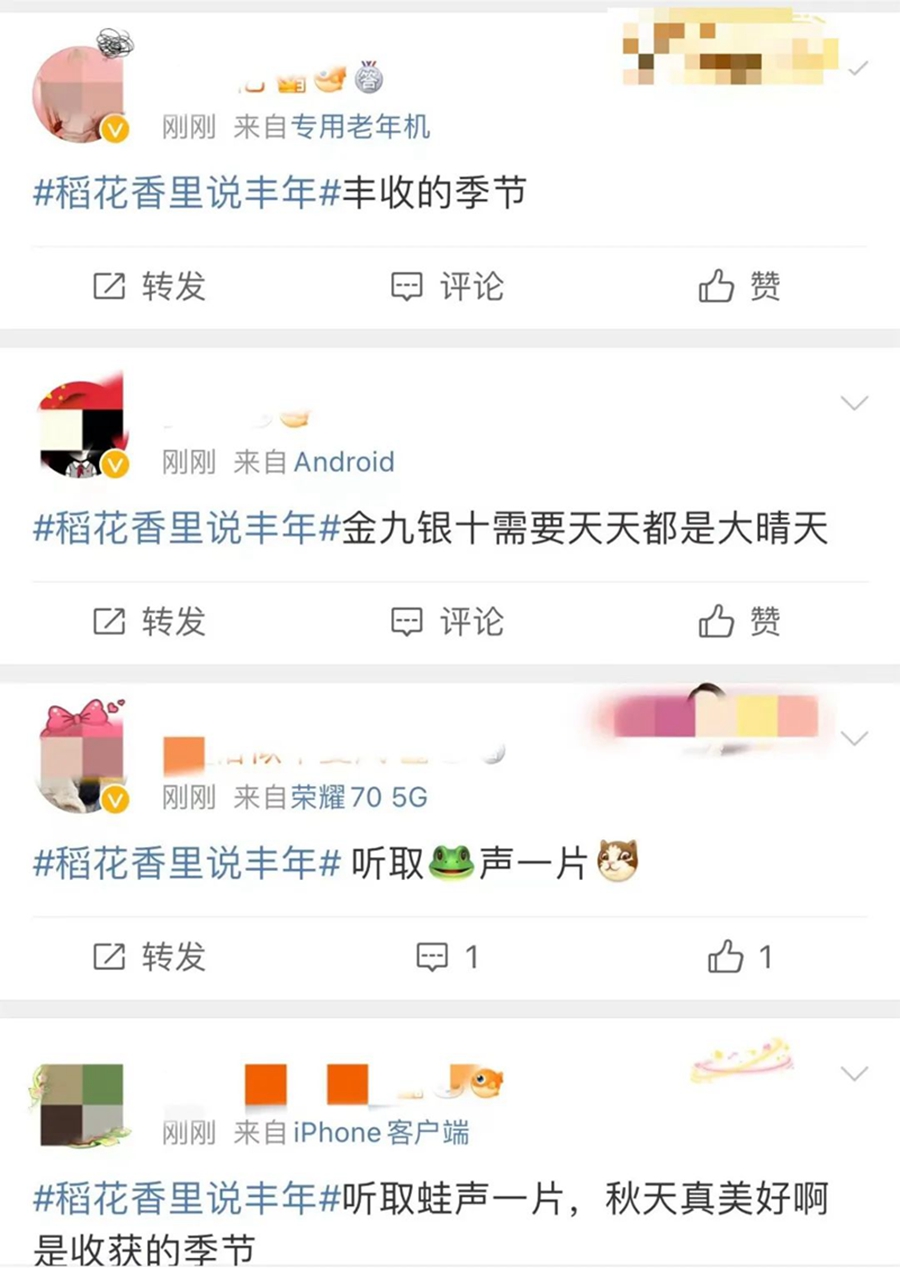Open the #稻花香里说丰年# hashtag in the "丰收的季节" post

pos(188,192)
